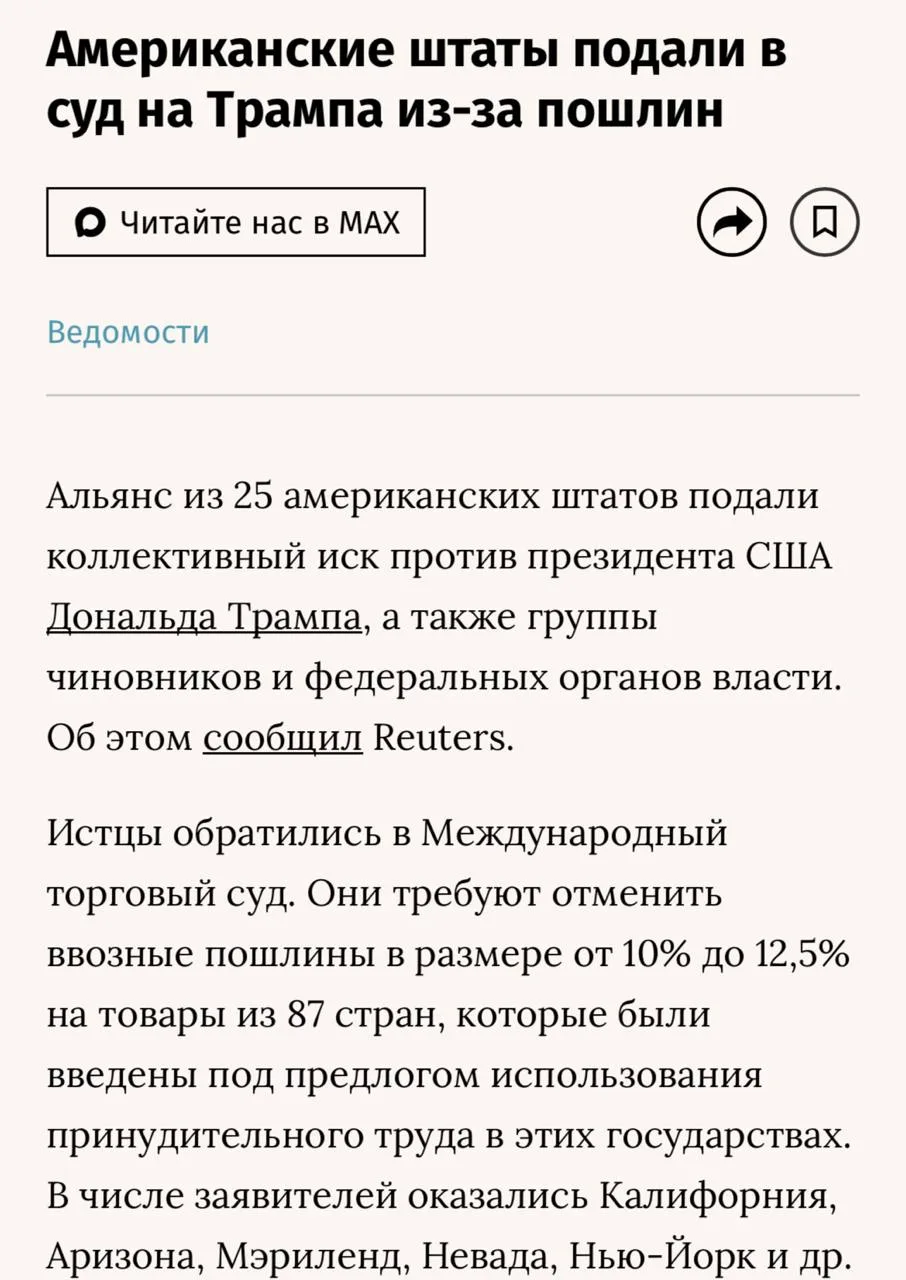The image size is (906, 1280).
Task: Open the Дональда Трампа link
Action: (x=204, y=617)
